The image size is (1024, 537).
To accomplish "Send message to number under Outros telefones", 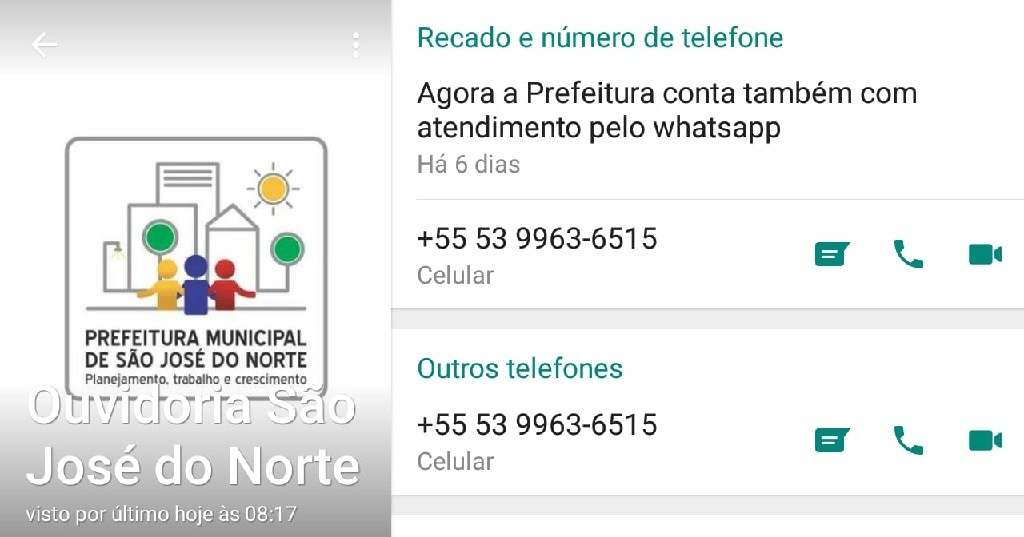I will point(831,440).
